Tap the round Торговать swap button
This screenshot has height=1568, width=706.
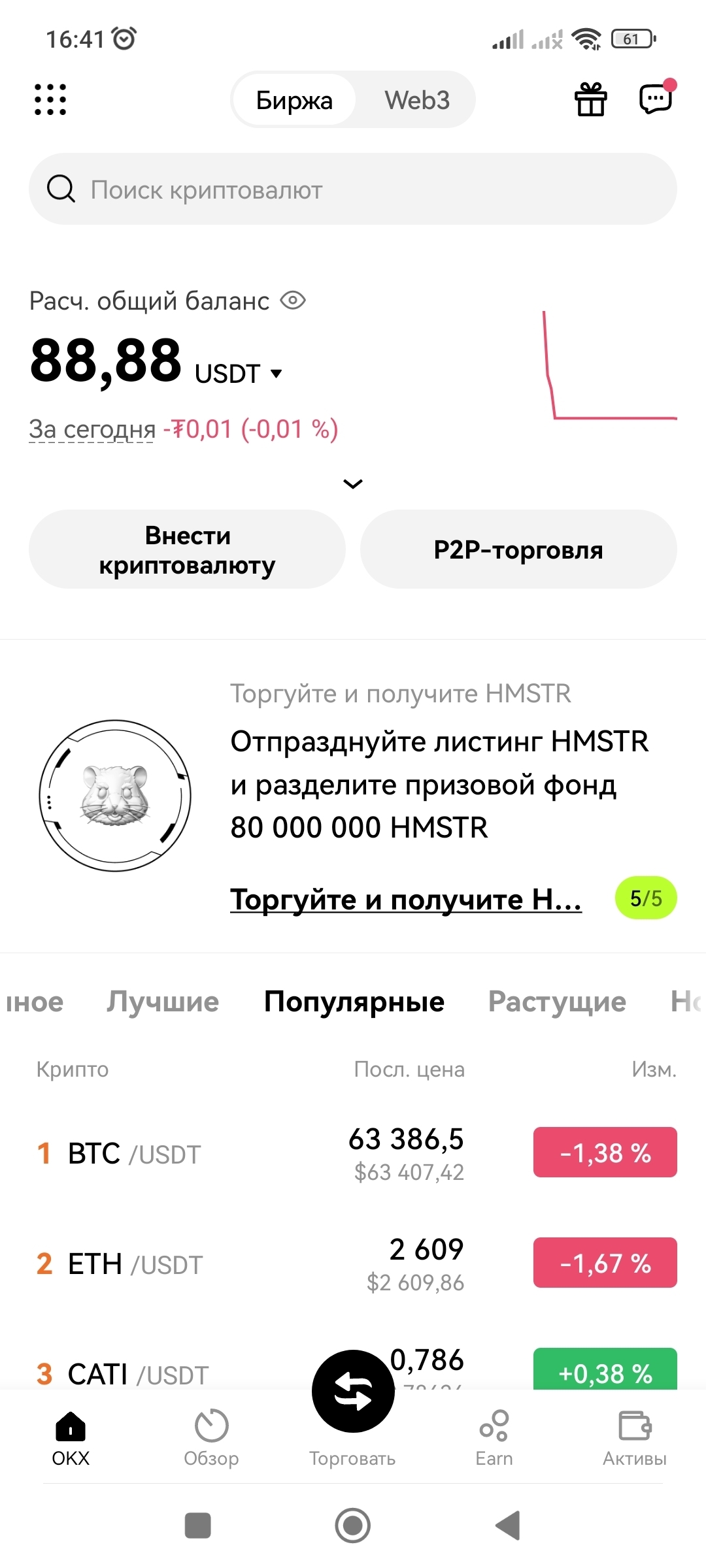coord(353,1392)
